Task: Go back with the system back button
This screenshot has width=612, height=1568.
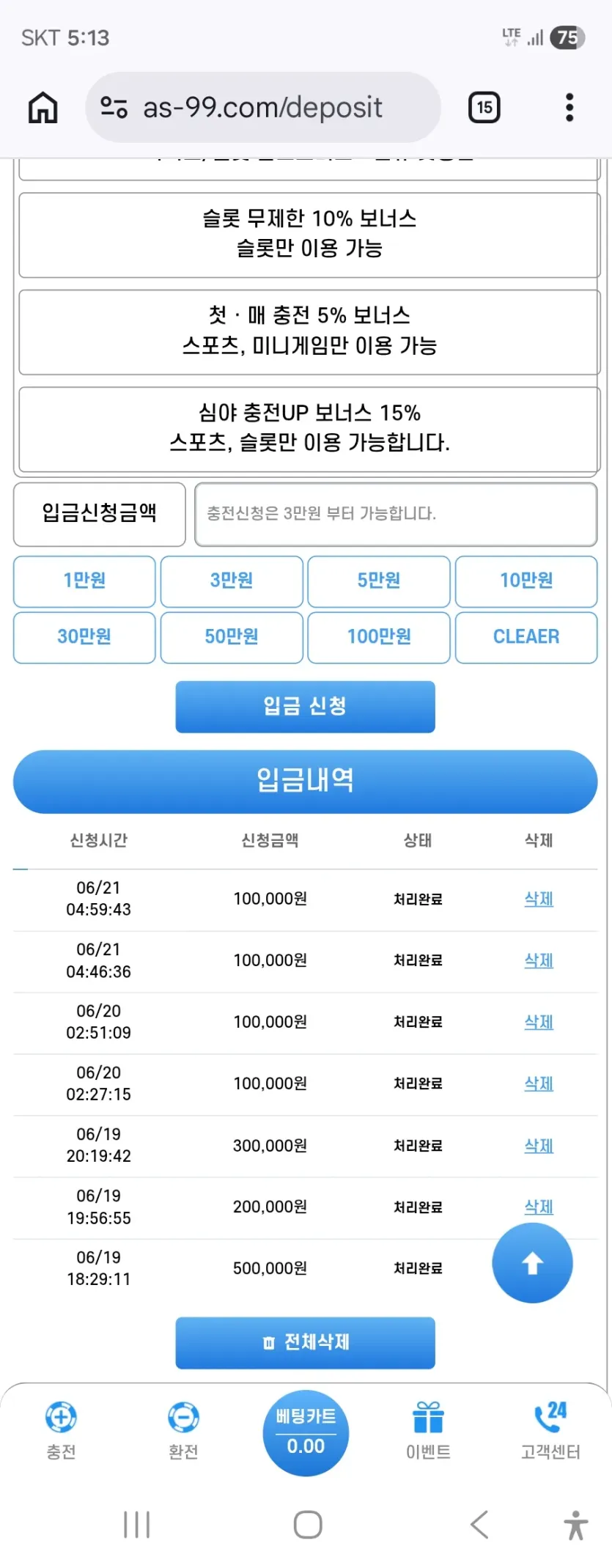Action: [479, 1525]
